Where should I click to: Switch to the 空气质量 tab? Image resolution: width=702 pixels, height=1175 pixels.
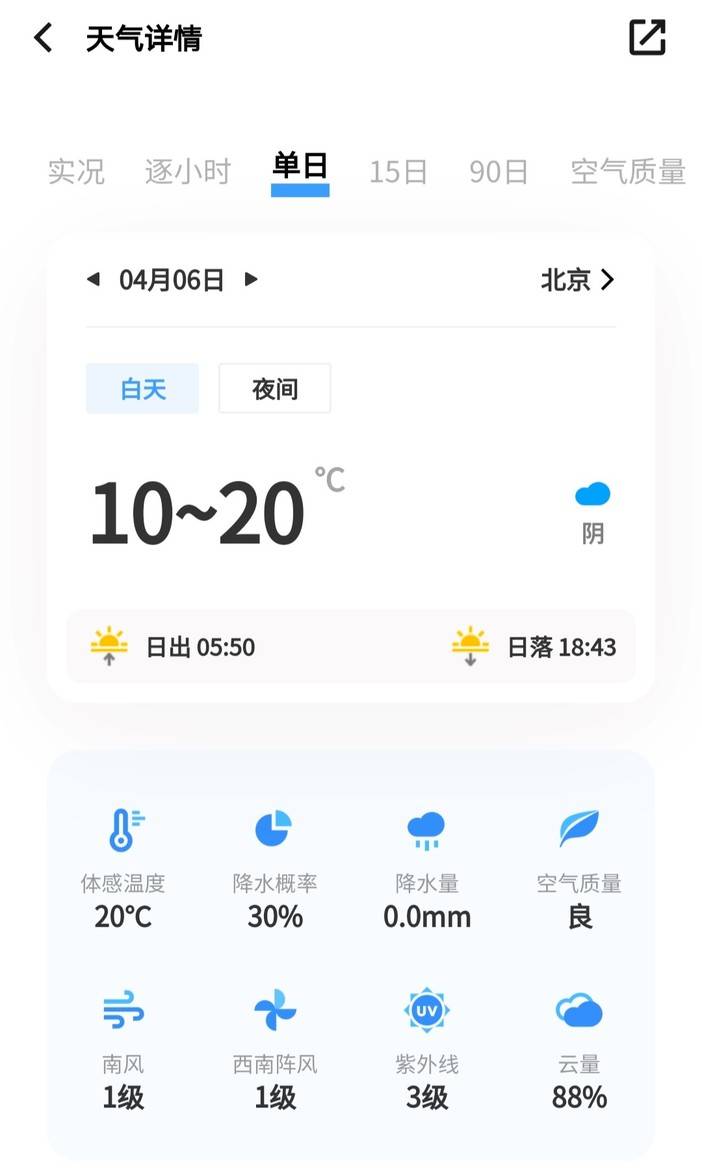(x=628, y=172)
